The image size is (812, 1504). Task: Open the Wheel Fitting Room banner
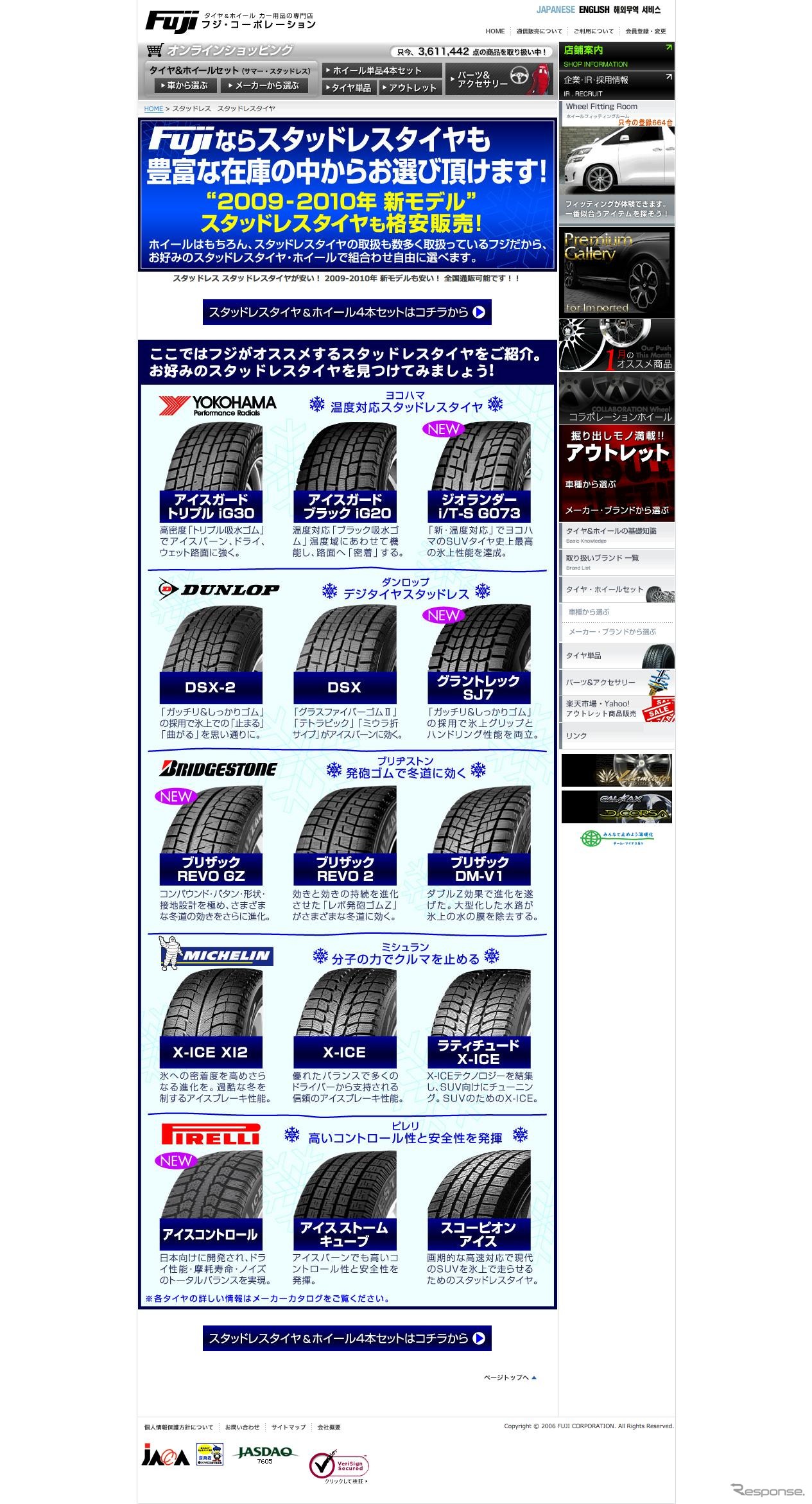pyautogui.click(x=616, y=162)
